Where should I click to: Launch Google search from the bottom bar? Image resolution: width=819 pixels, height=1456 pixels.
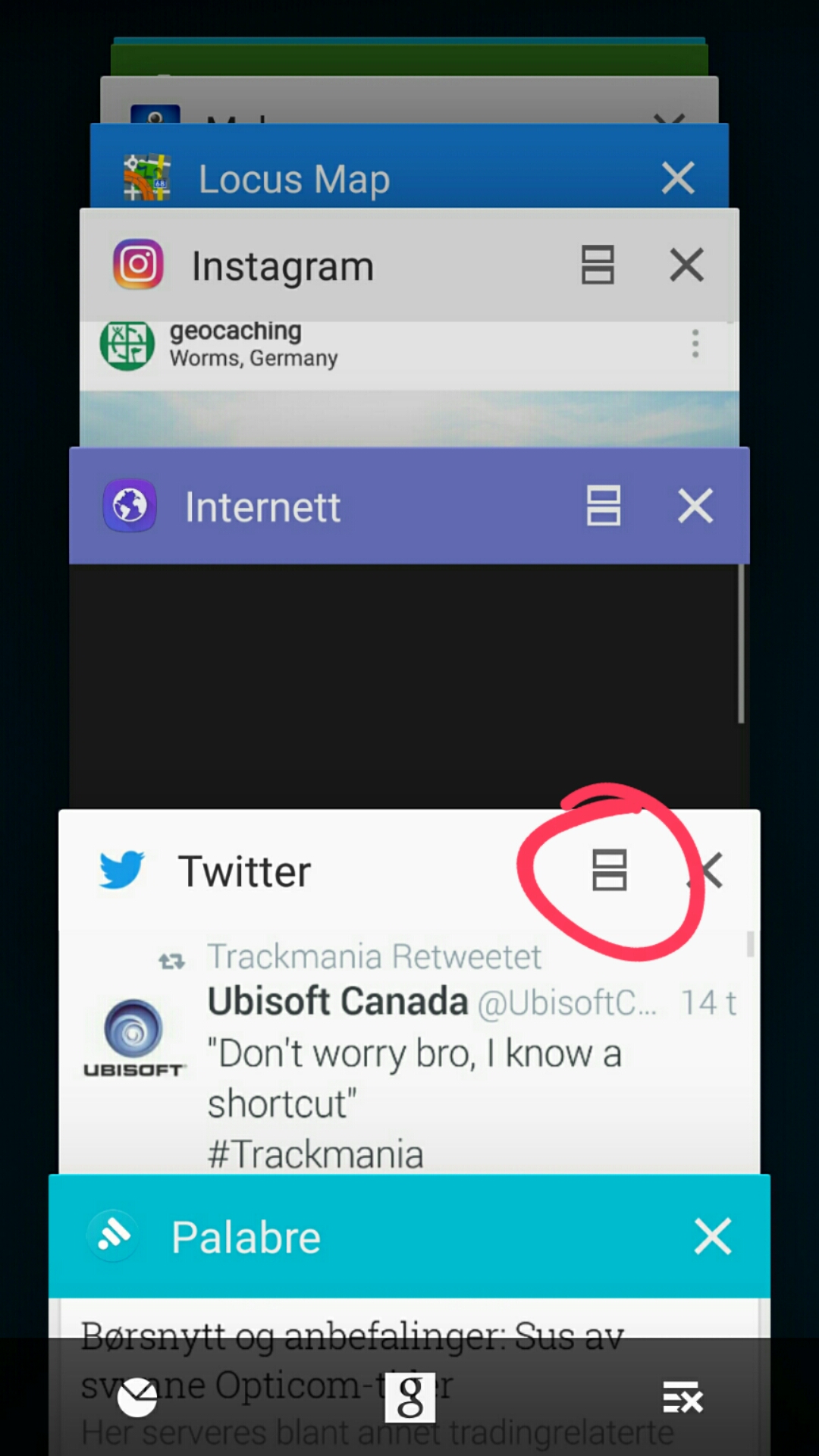tap(409, 1398)
